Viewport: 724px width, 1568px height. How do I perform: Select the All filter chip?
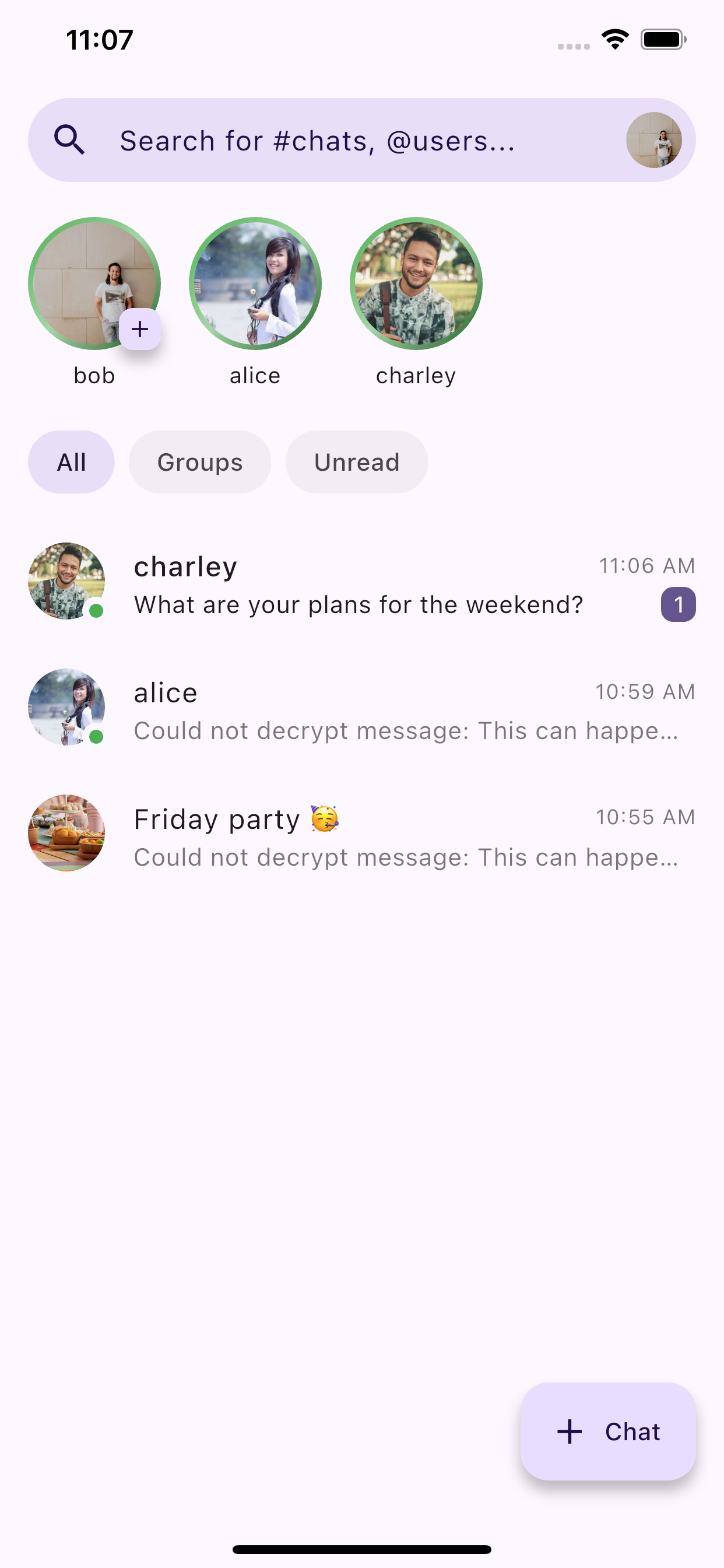(71, 462)
